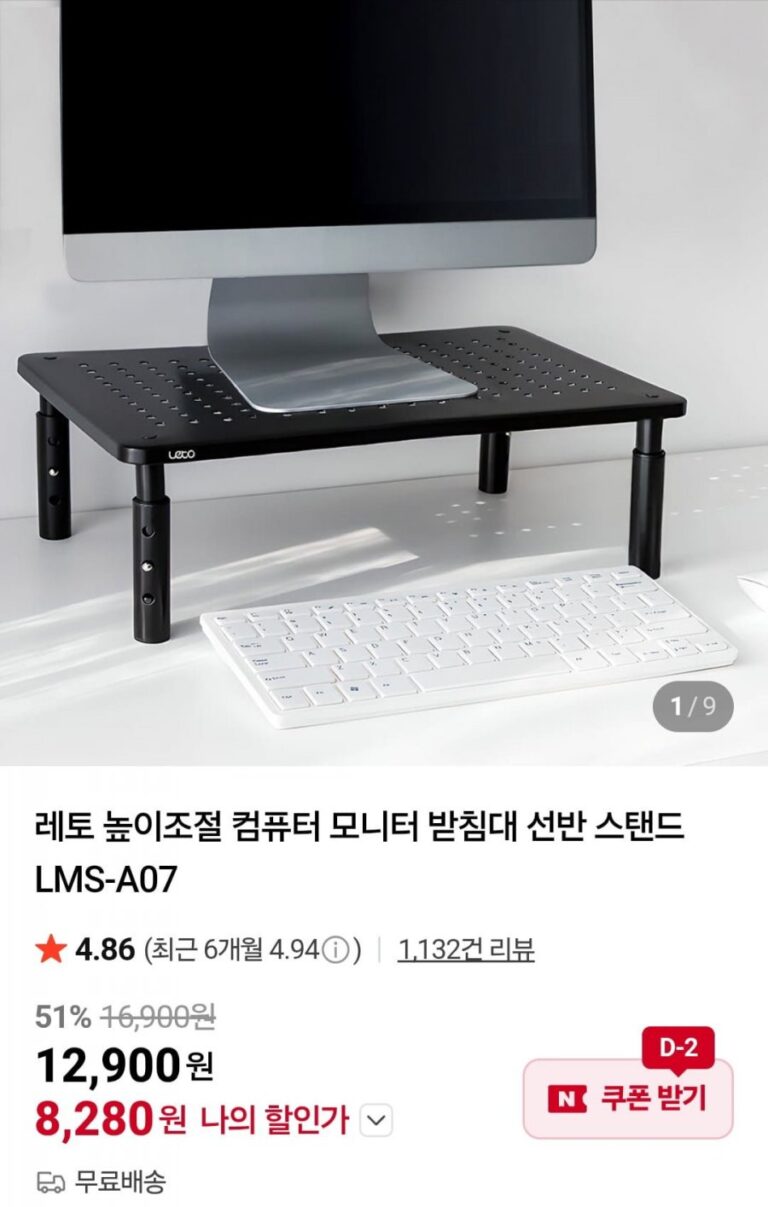Tap the 쿠폰 받기 coupon button
The height and width of the screenshot is (1207, 768).
628,1098
